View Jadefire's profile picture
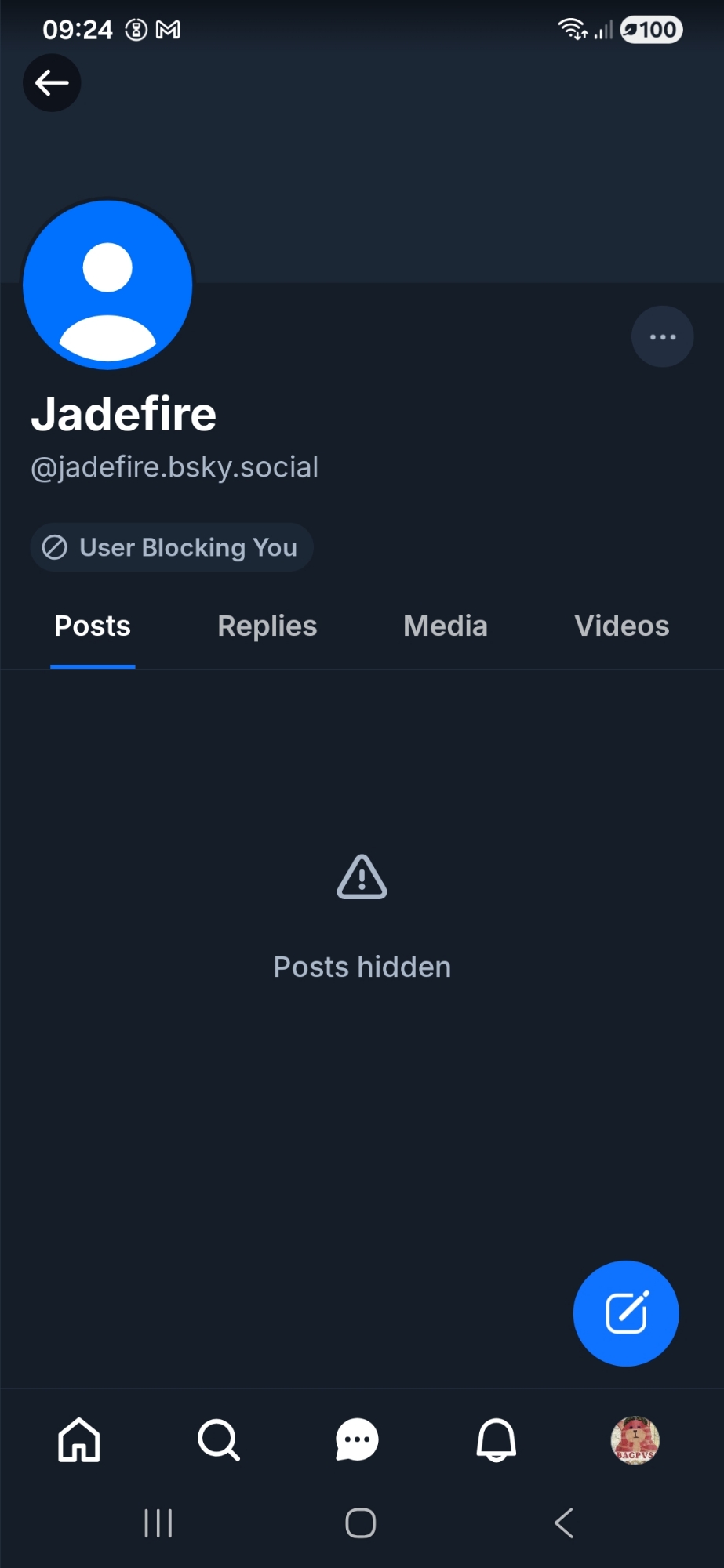 (107, 285)
